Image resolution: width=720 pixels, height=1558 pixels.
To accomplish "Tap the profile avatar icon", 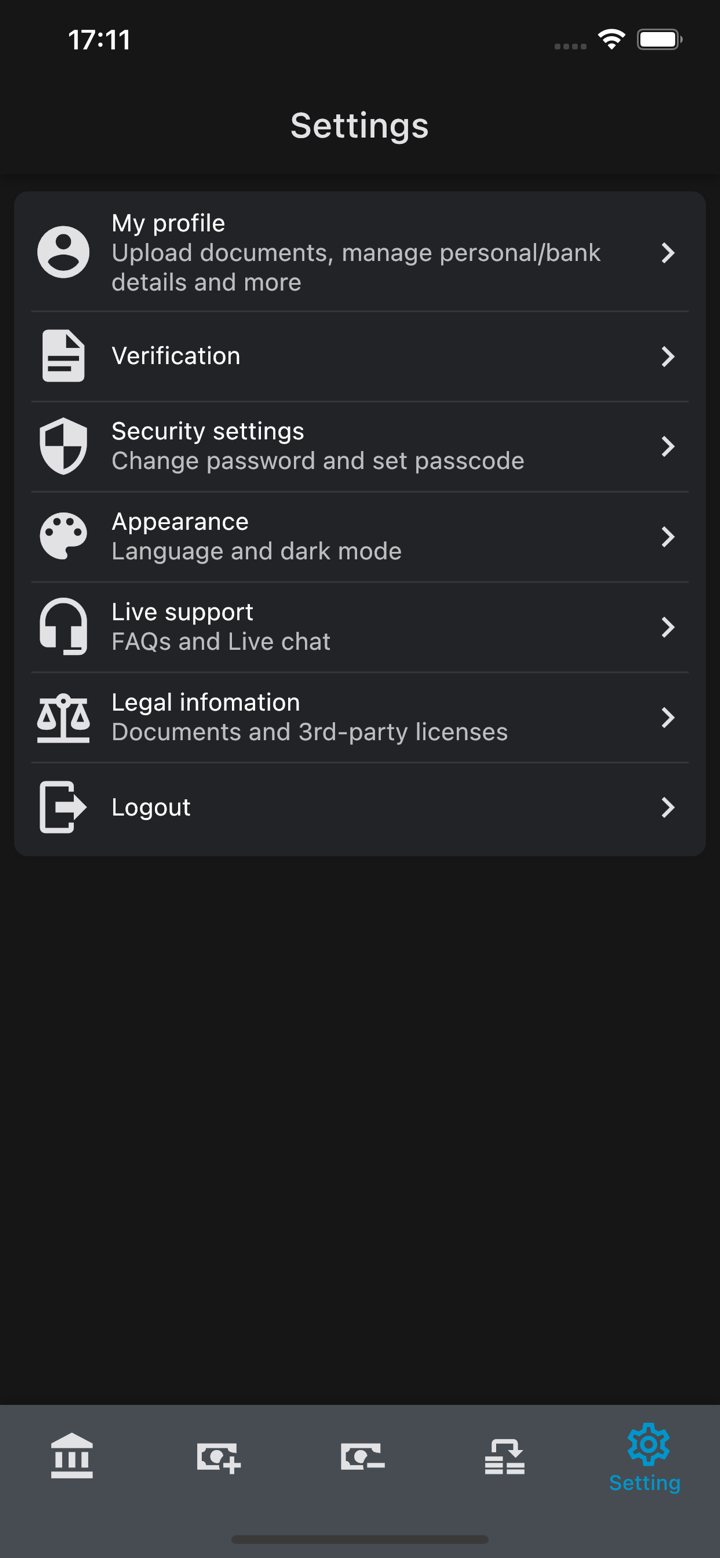I will (63, 252).
